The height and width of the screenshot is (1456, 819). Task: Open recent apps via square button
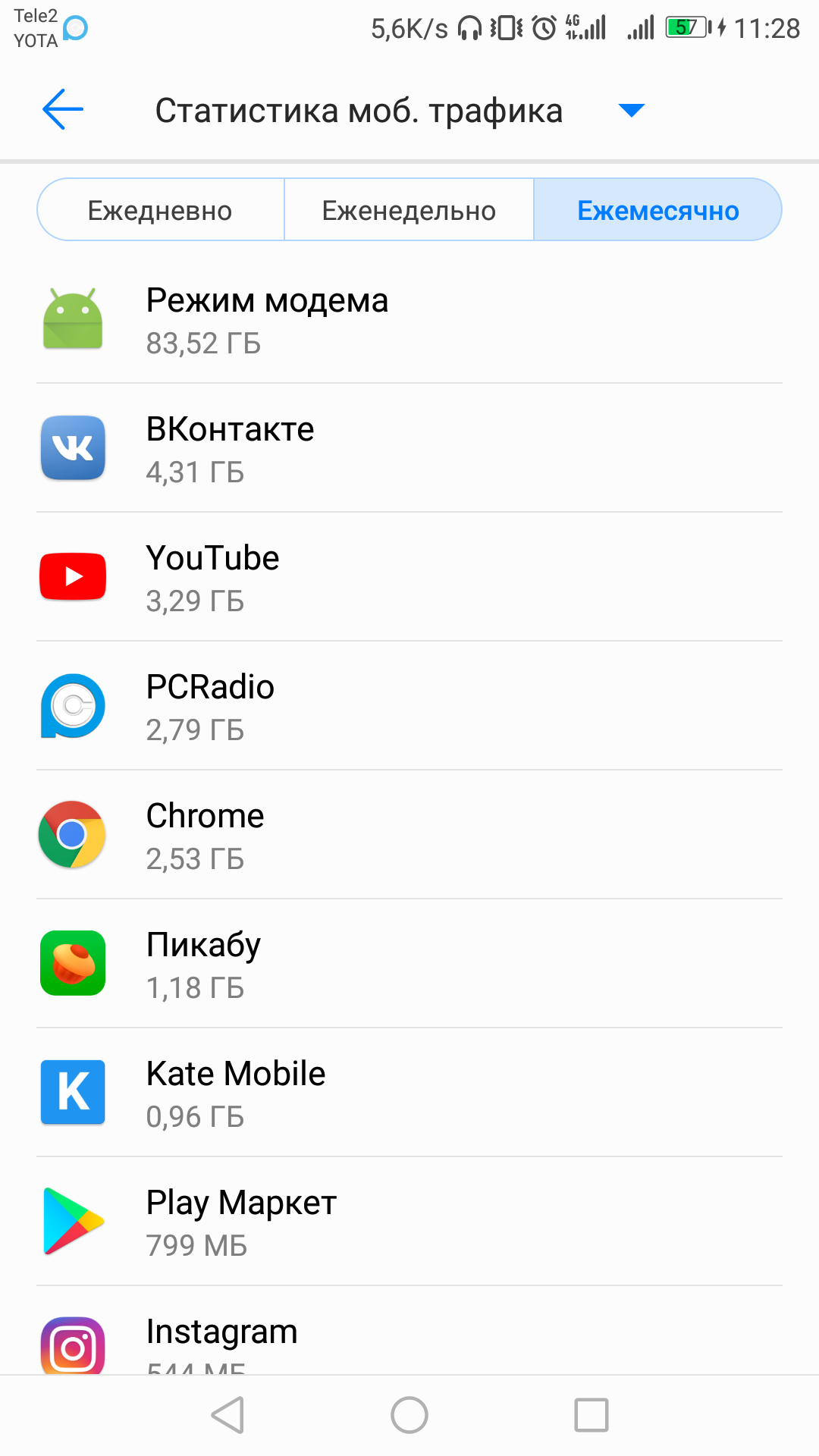[591, 1415]
